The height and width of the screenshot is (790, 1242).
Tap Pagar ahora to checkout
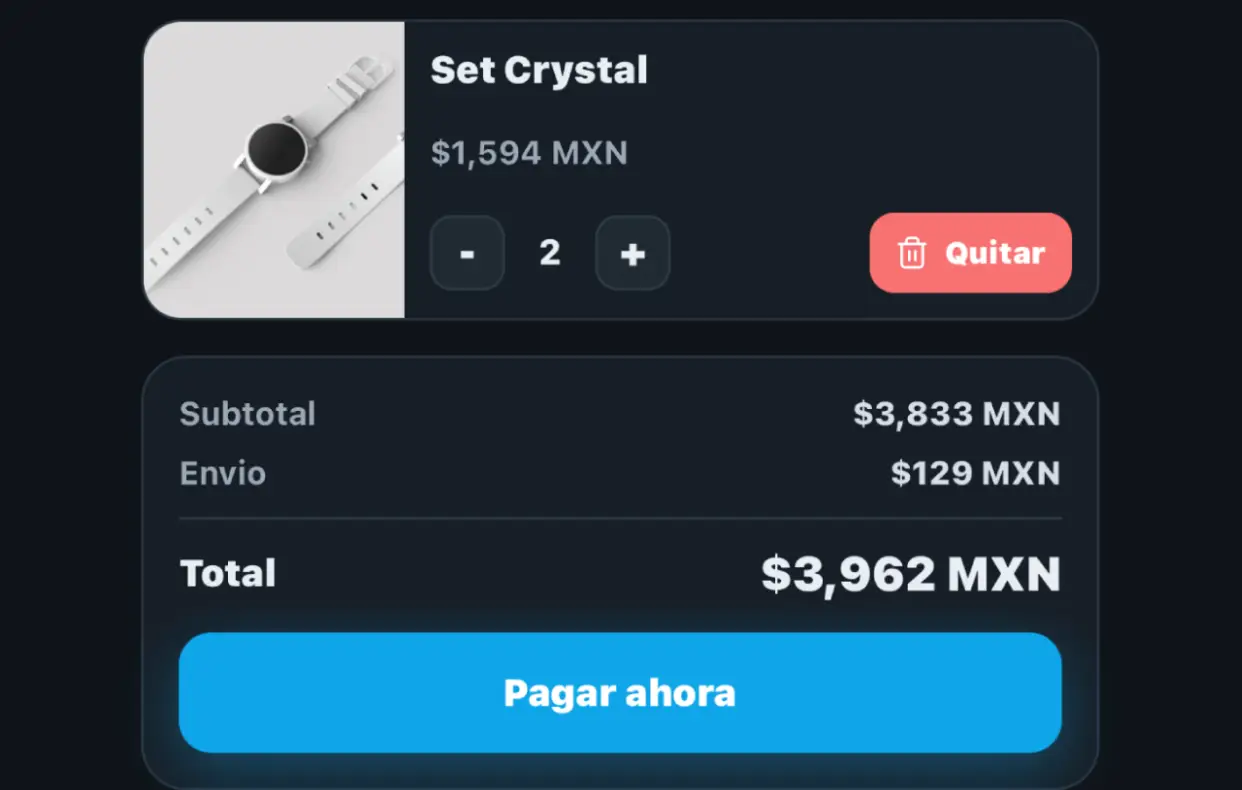click(x=620, y=692)
